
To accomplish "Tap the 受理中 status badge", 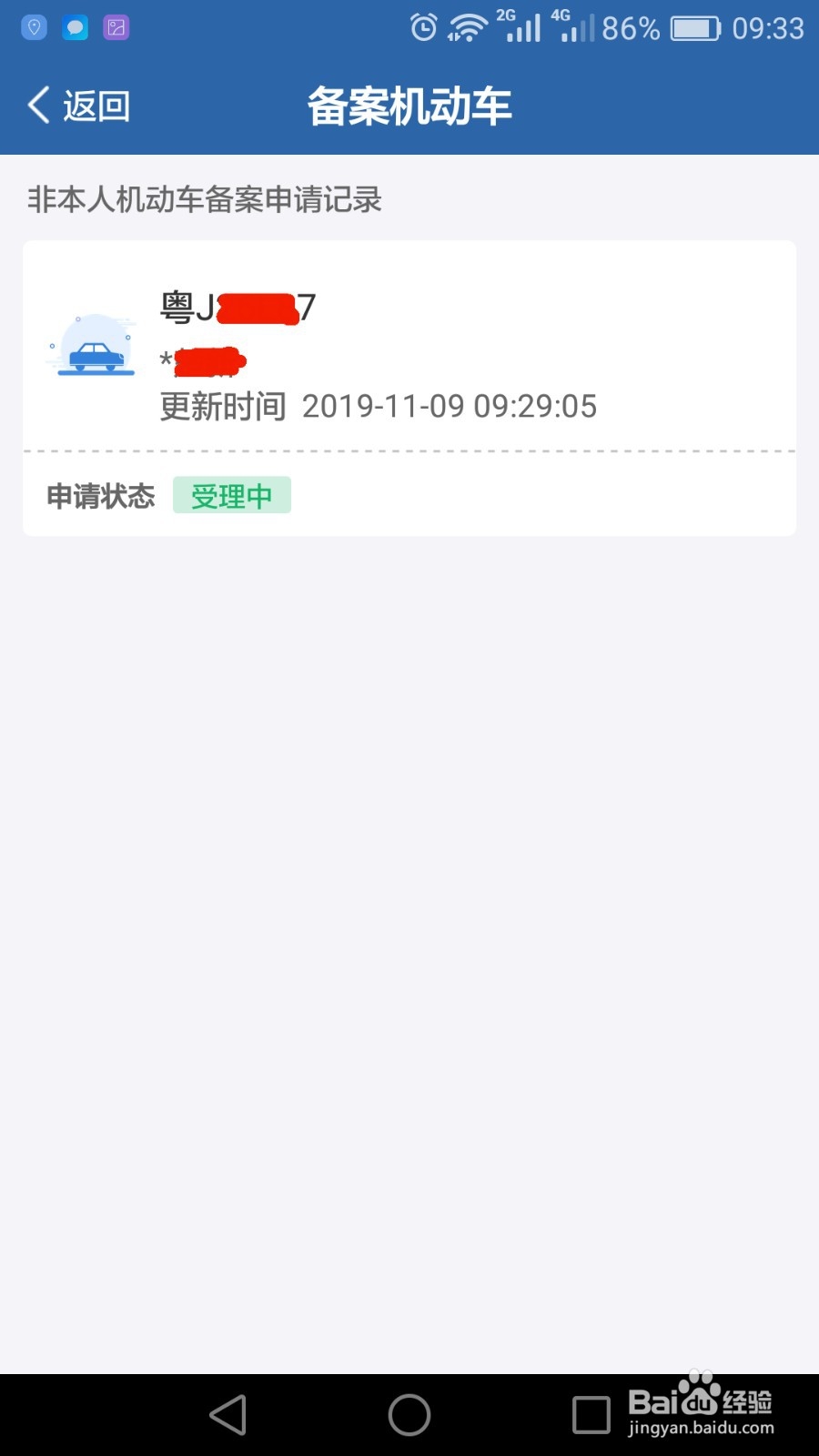I will point(231,495).
